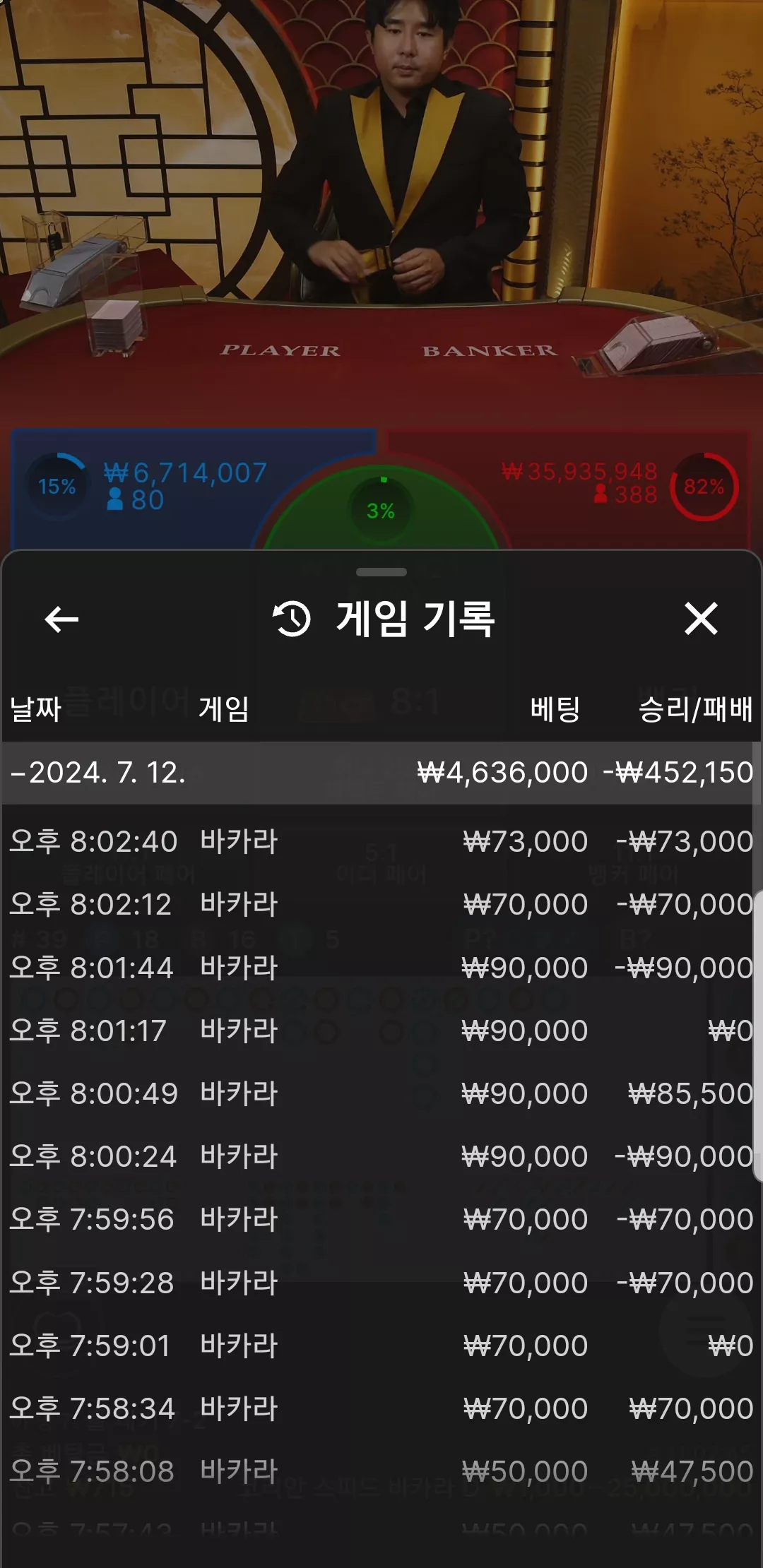This screenshot has width=763, height=1568.
Task: Close the 게임 기록 panel
Action: click(701, 619)
